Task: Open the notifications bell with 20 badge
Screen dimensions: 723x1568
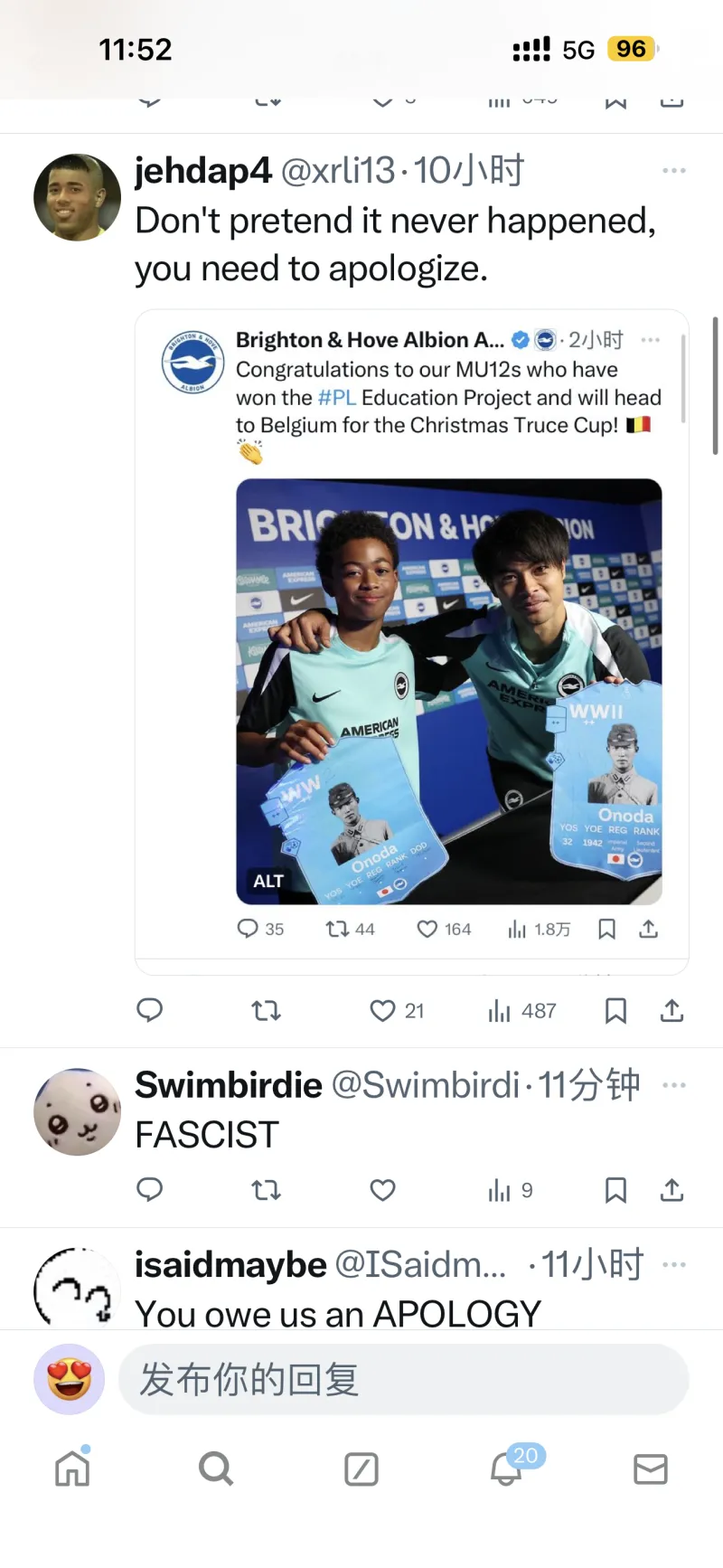Action: tap(507, 1469)
